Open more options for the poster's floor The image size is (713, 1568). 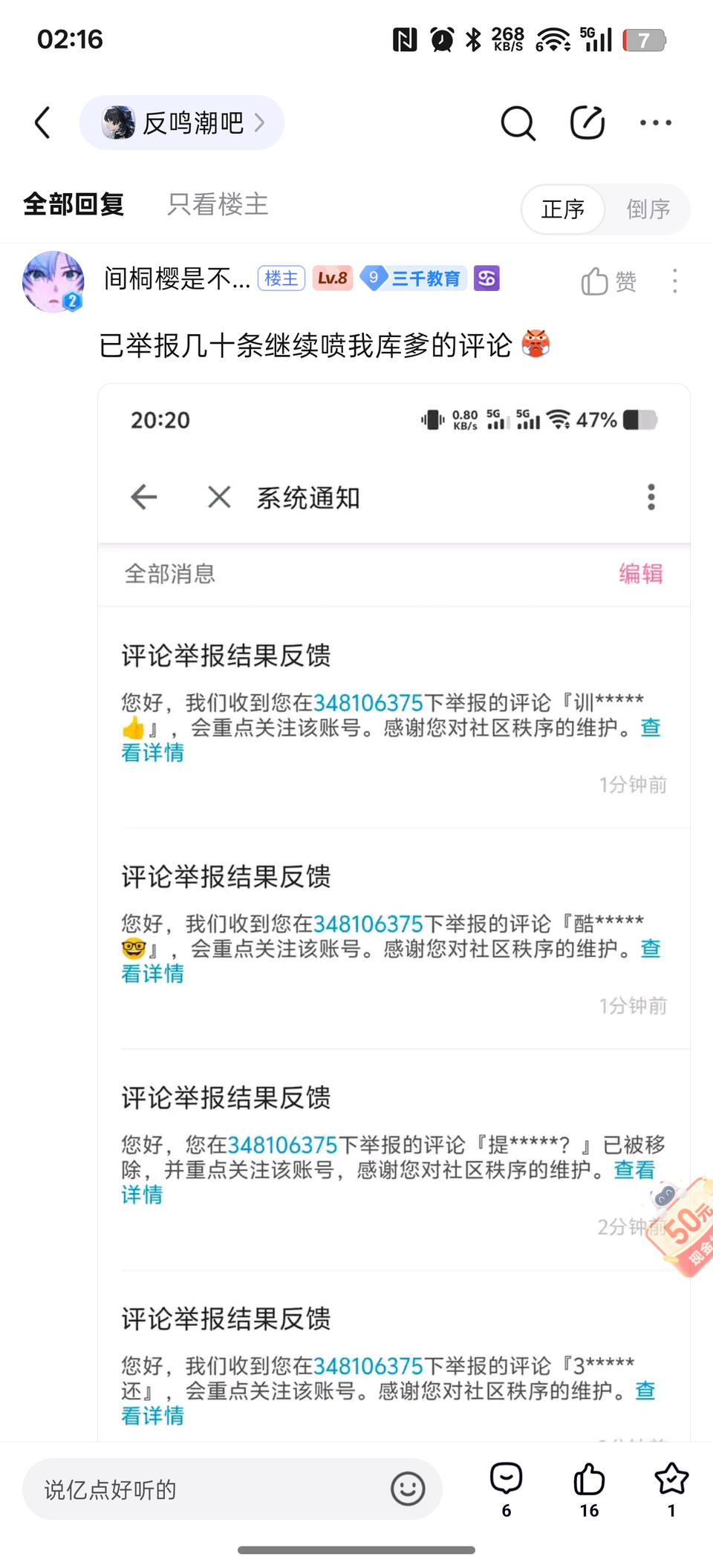pos(674,281)
